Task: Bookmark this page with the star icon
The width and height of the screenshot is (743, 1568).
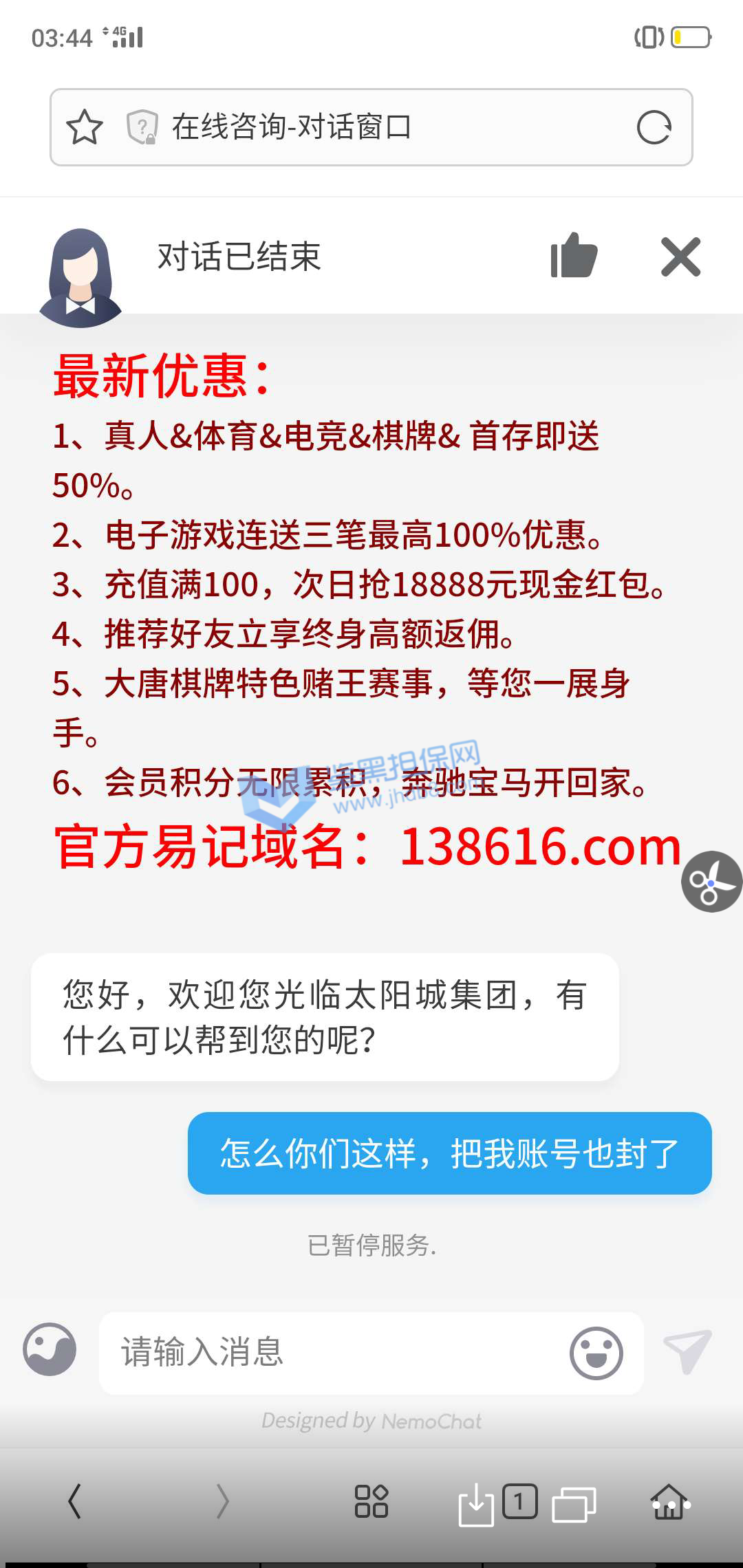Action: [84, 127]
